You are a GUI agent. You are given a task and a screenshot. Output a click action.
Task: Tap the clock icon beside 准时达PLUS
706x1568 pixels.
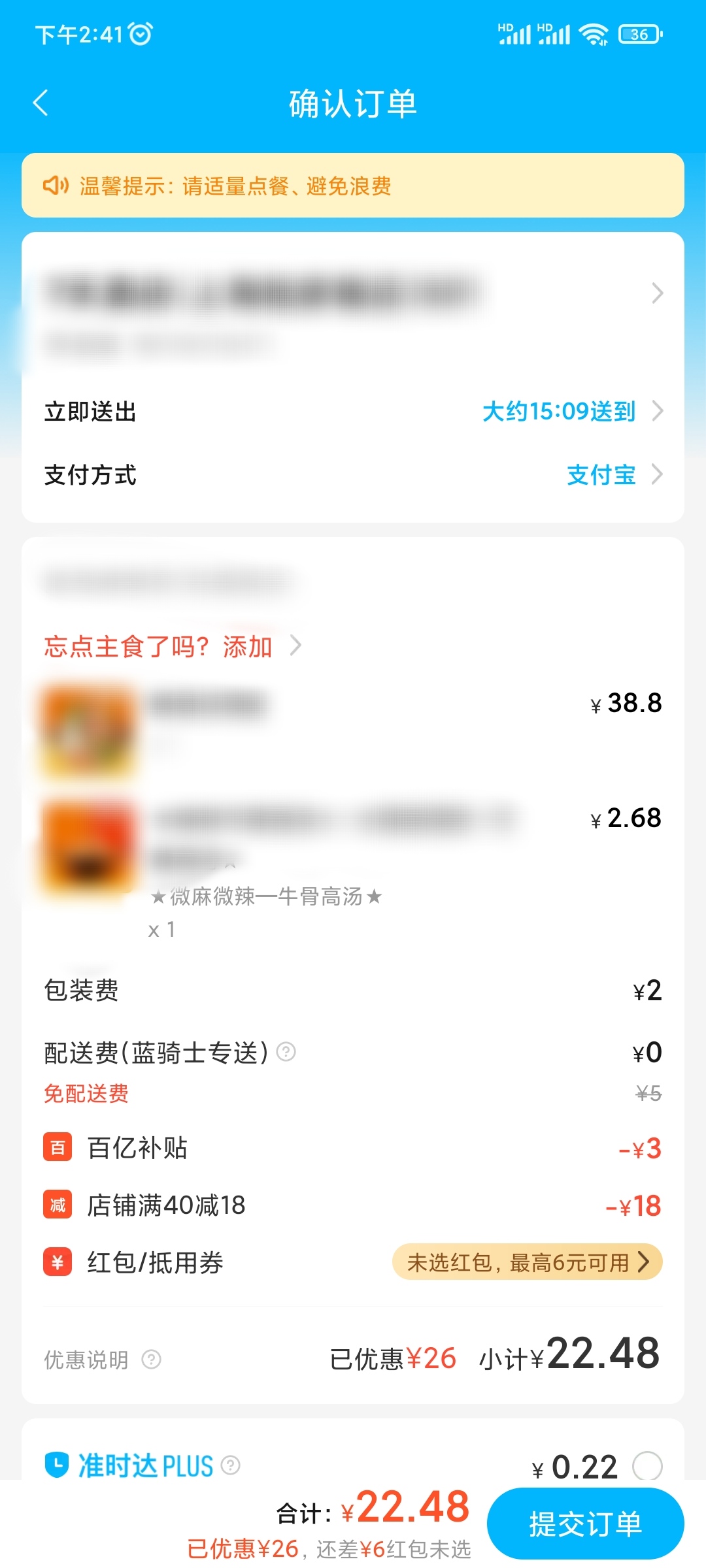click(x=58, y=1465)
